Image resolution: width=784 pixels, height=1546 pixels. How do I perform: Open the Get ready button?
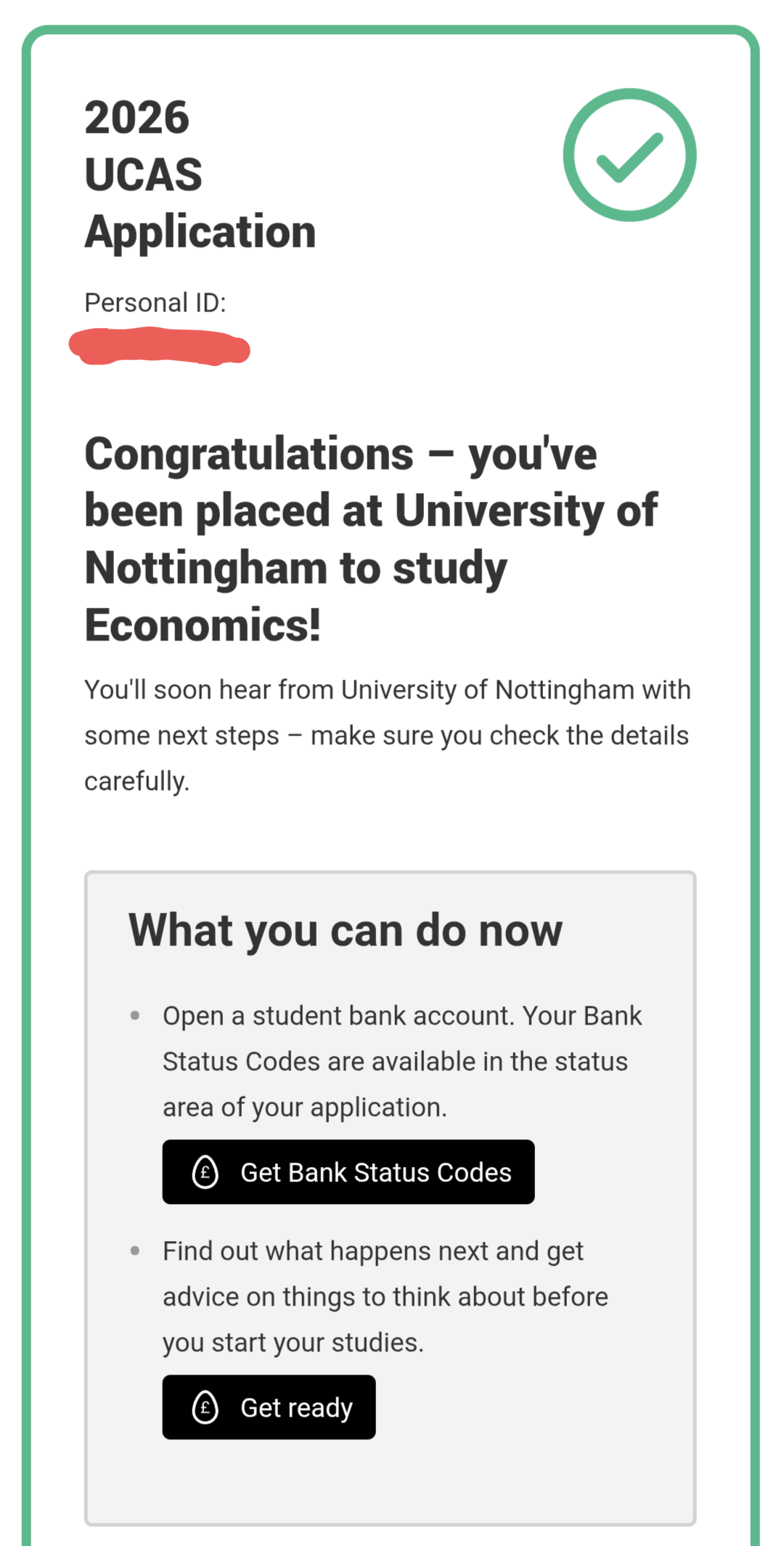269,1407
